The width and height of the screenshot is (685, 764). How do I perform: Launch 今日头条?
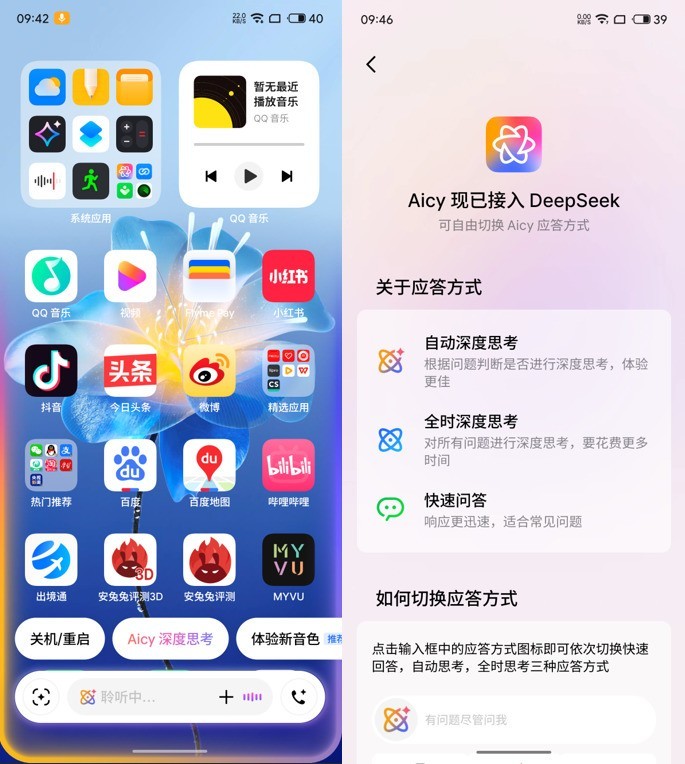tap(130, 371)
